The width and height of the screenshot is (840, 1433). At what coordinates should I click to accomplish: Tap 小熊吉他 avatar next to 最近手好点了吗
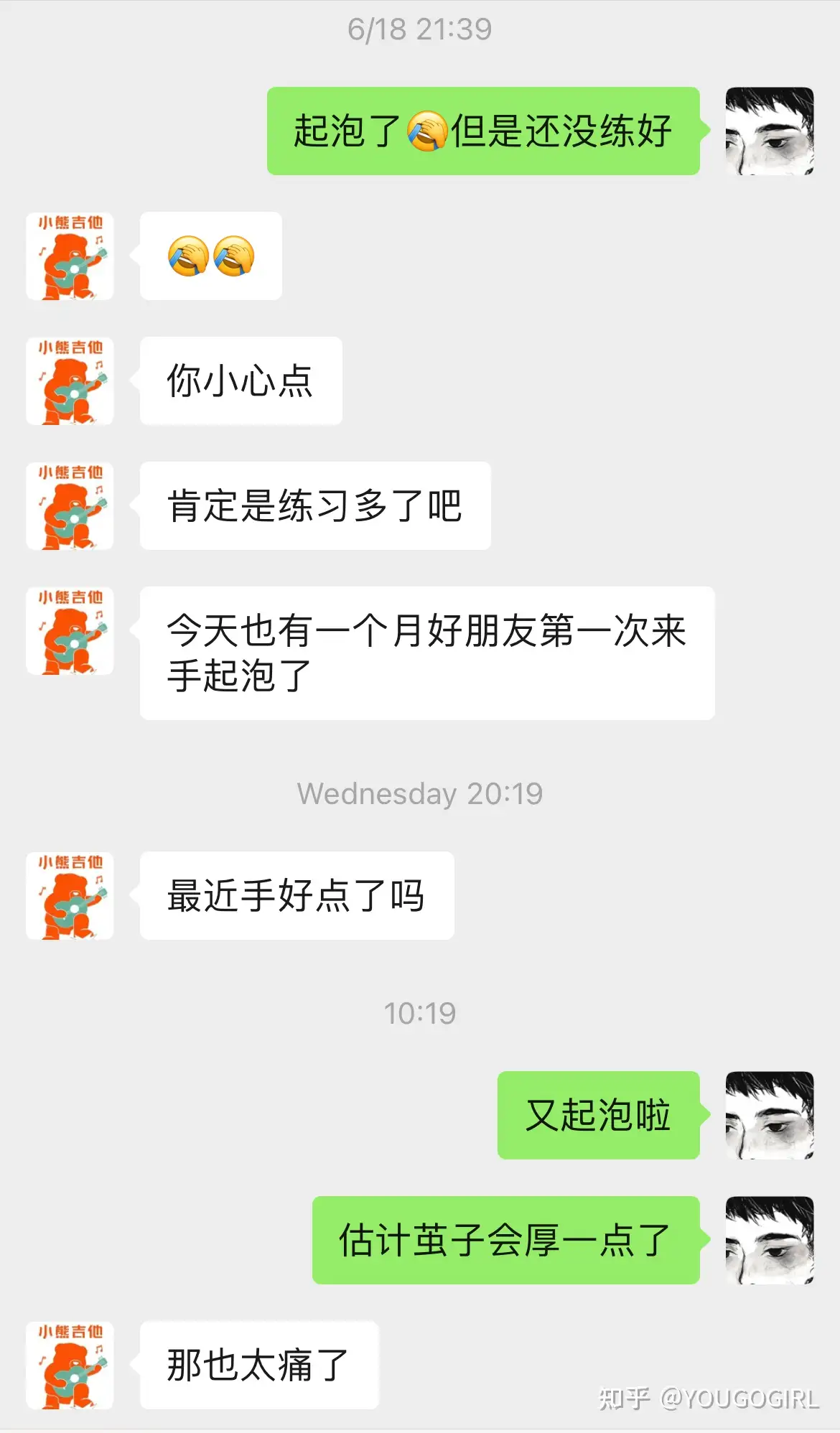pos(70,896)
